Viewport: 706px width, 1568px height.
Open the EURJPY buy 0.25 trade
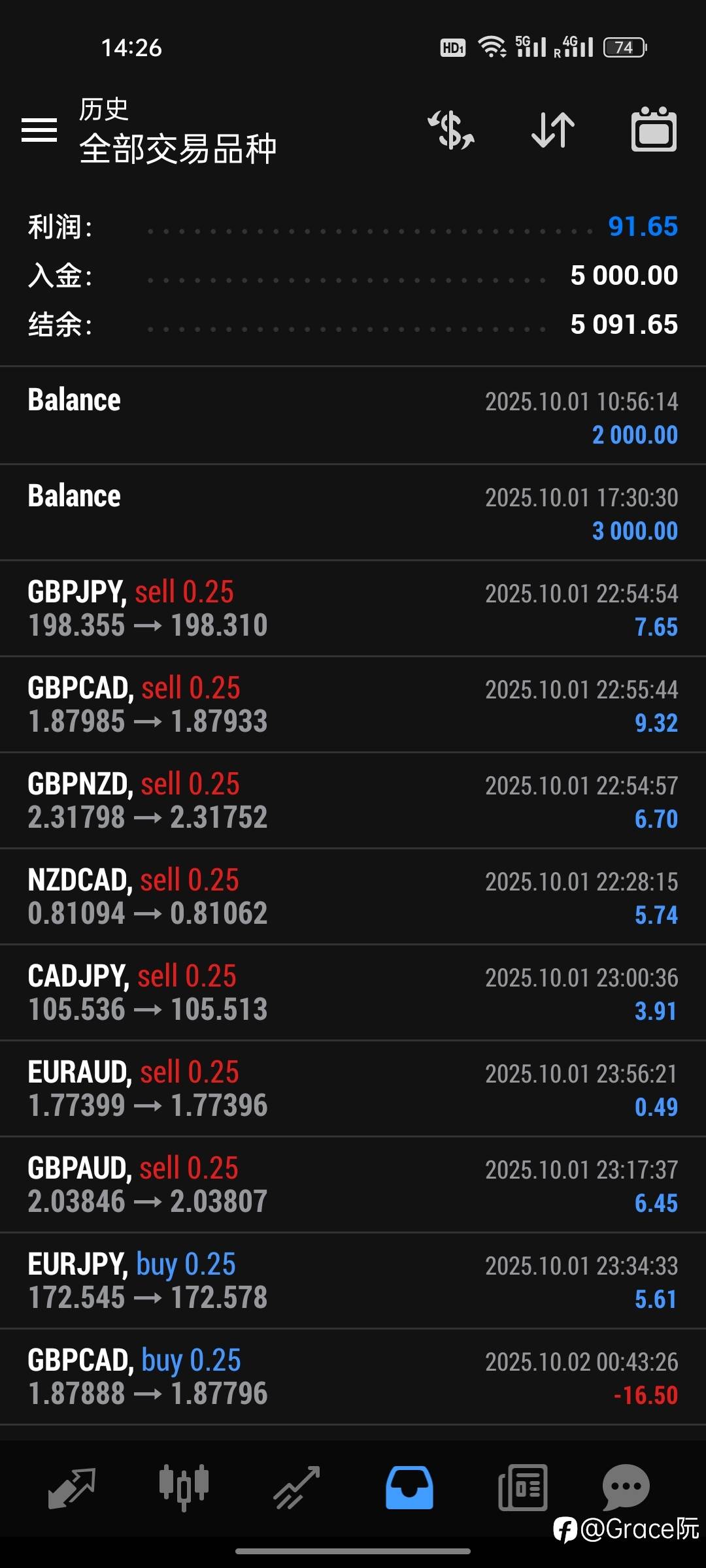353,1281
